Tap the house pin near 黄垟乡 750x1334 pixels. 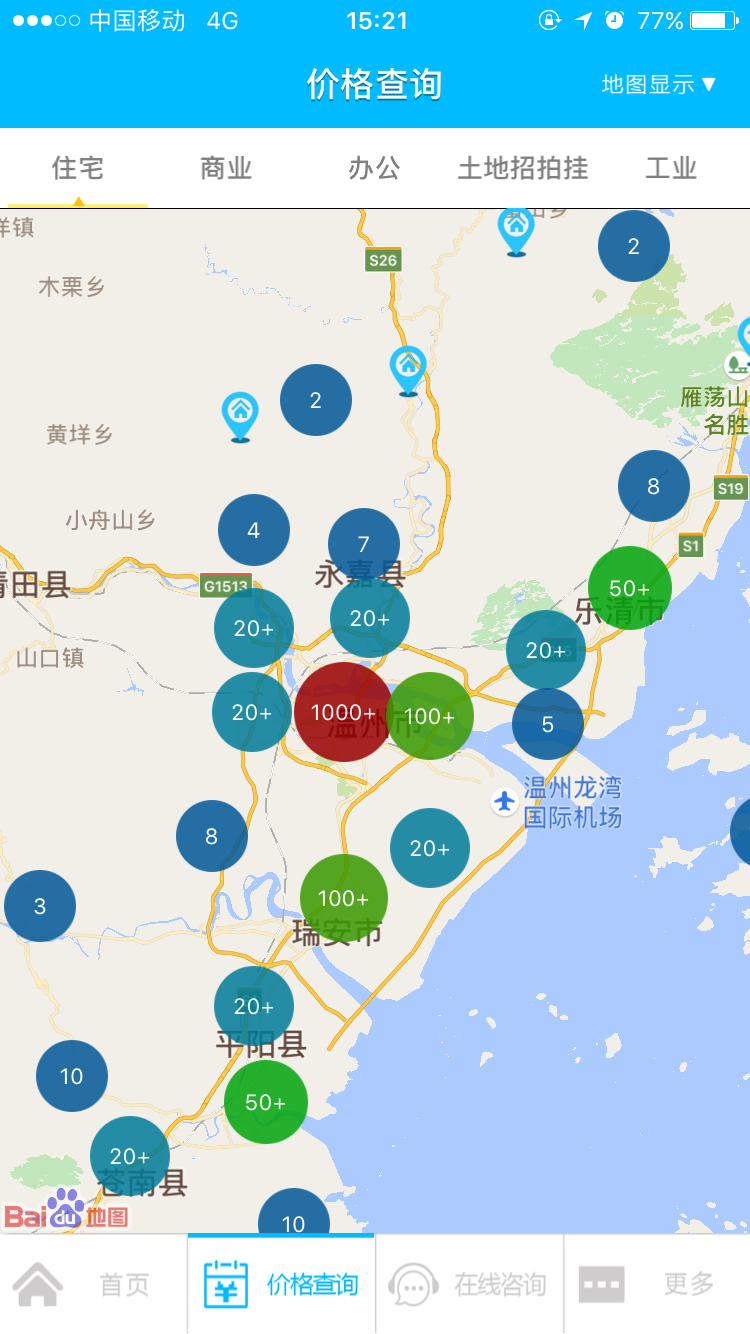coord(240,413)
